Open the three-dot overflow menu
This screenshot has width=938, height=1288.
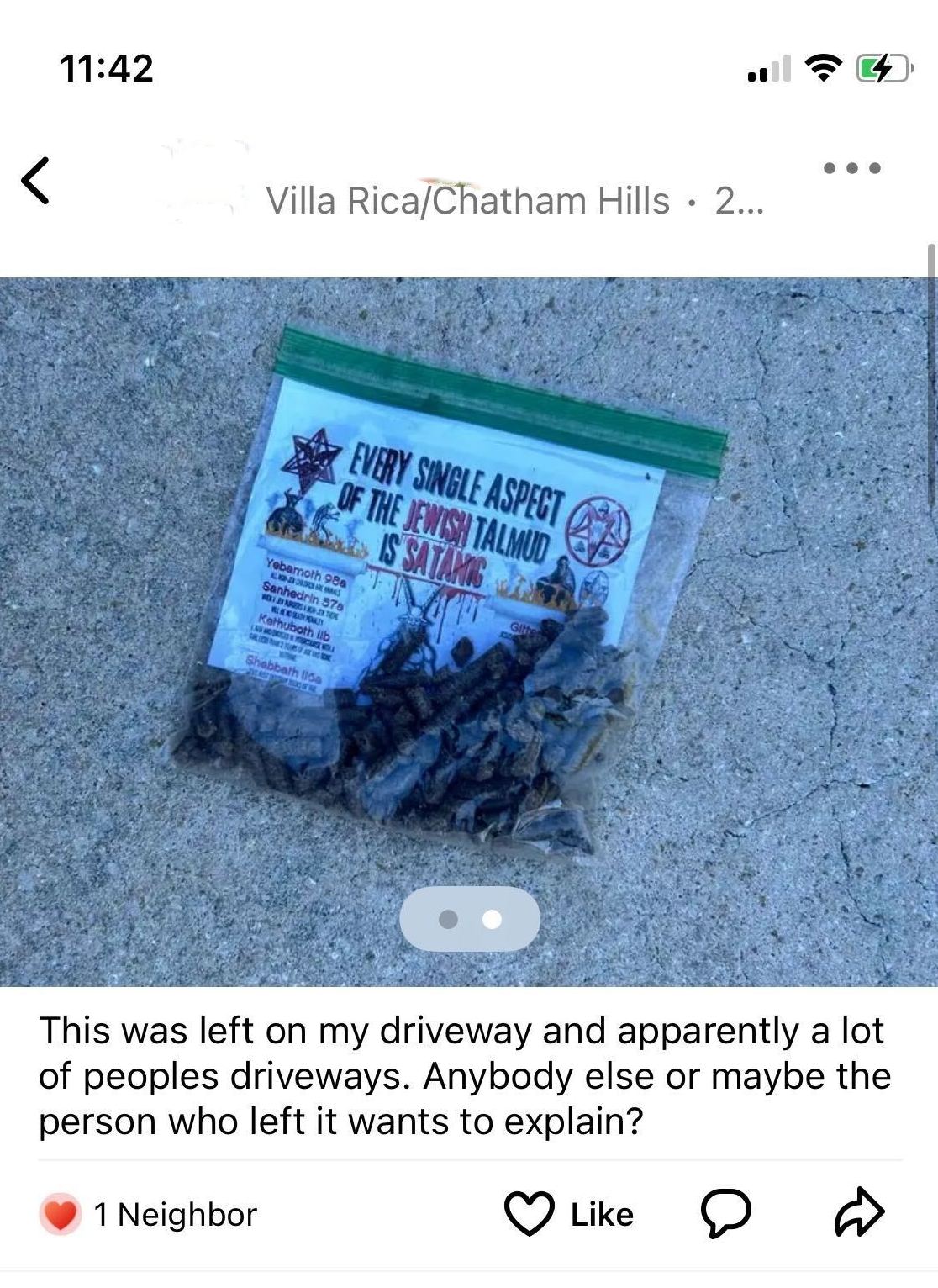click(851, 168)
